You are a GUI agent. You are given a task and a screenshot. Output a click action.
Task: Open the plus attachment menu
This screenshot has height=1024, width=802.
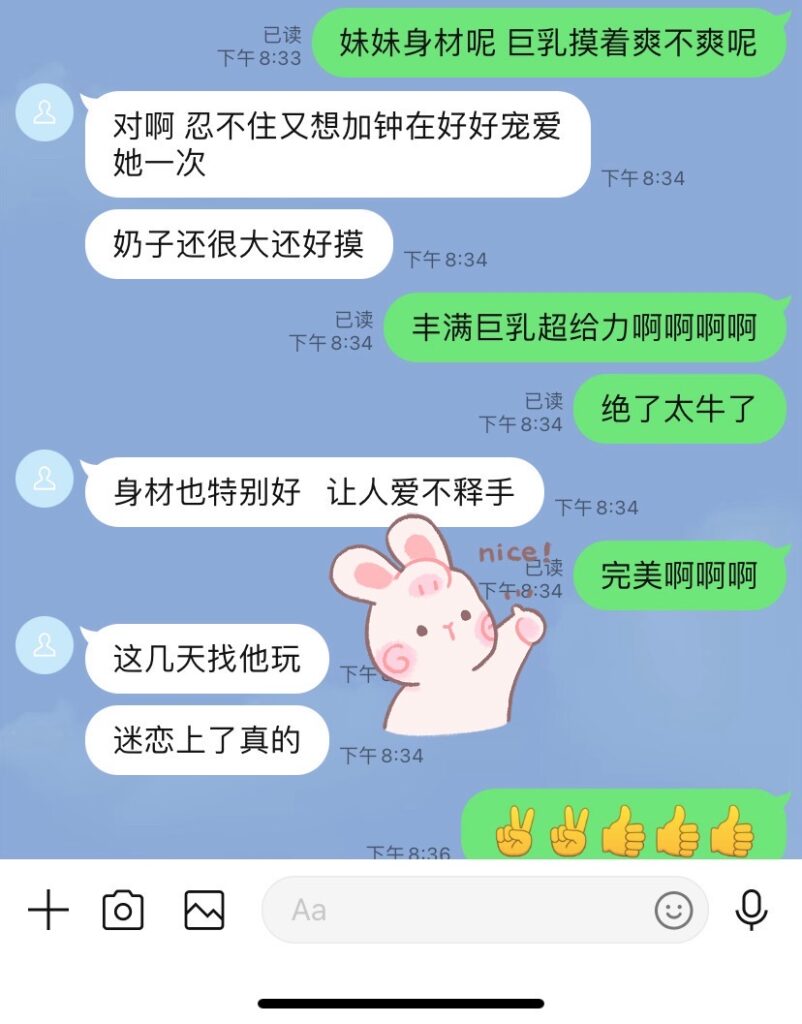[48, 910]
